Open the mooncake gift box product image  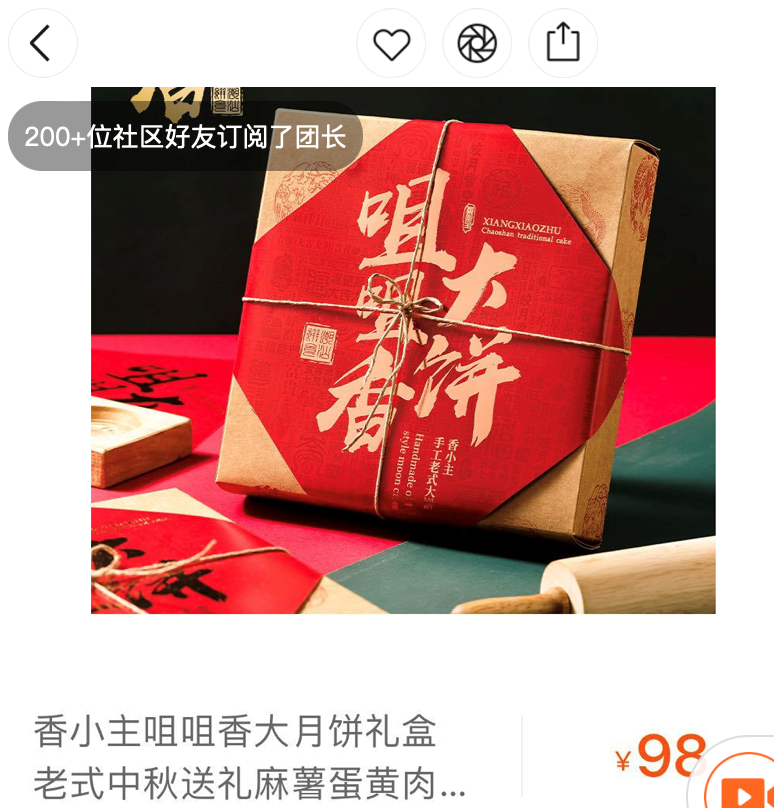click(x=403, y=350)
